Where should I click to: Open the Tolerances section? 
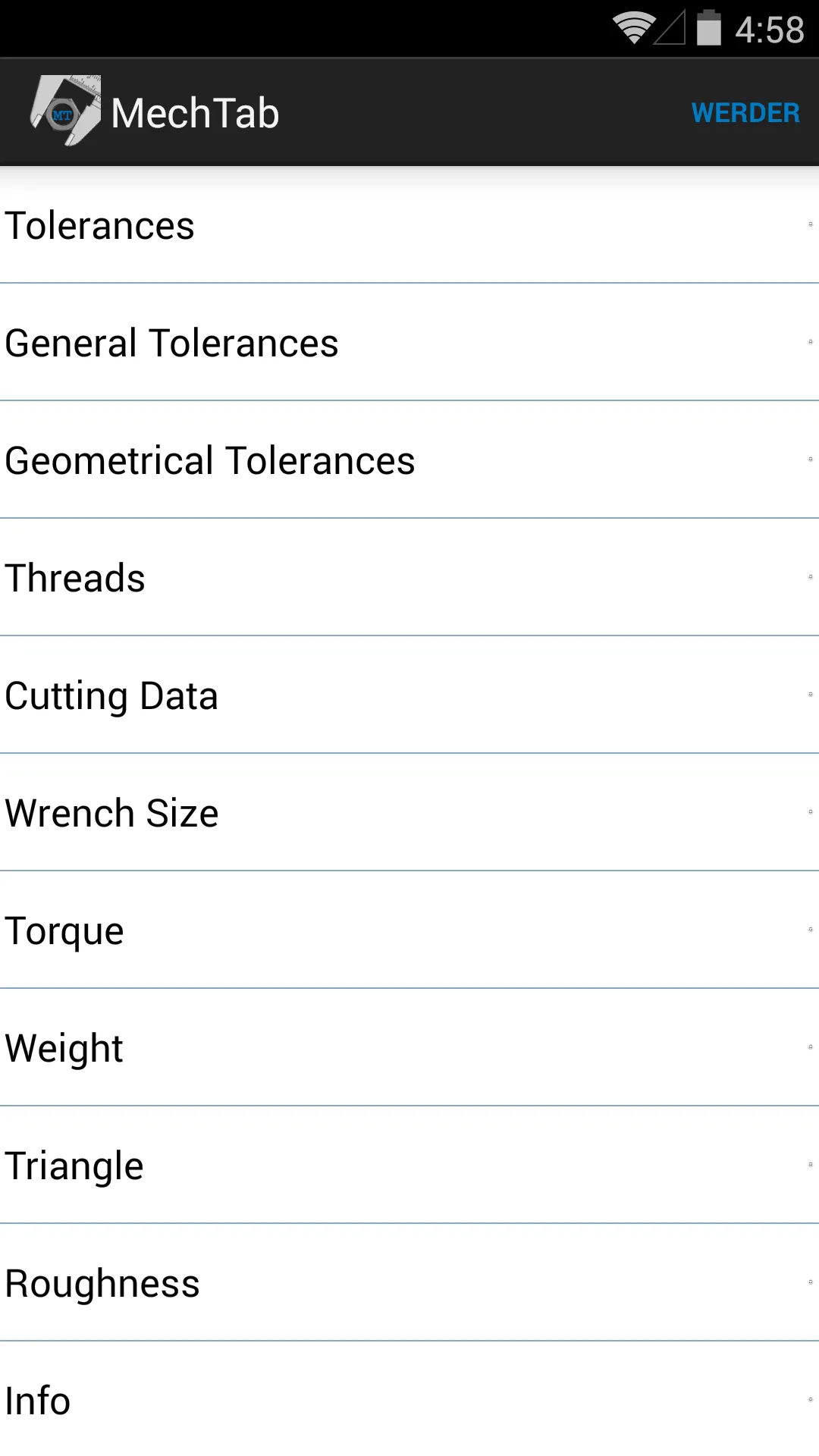409,225
